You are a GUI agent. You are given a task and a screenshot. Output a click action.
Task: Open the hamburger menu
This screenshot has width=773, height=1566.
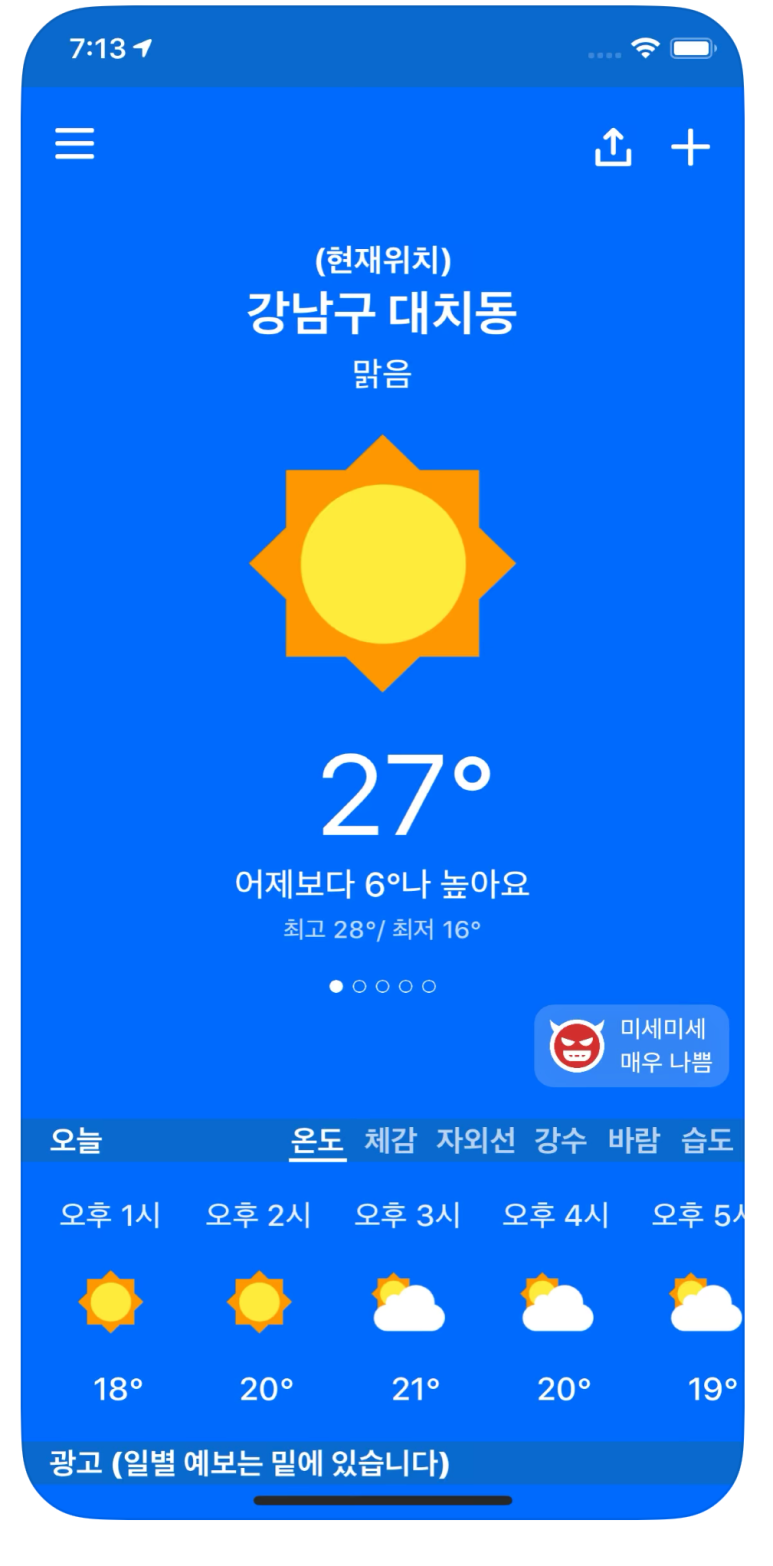coord(75,143)
